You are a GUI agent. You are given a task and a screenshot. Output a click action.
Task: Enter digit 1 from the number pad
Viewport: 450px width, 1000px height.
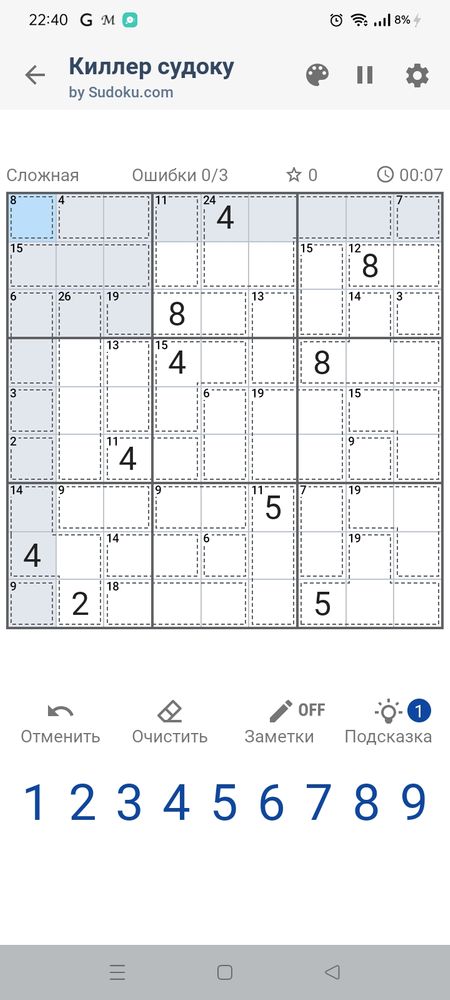[x=35, y=802]
